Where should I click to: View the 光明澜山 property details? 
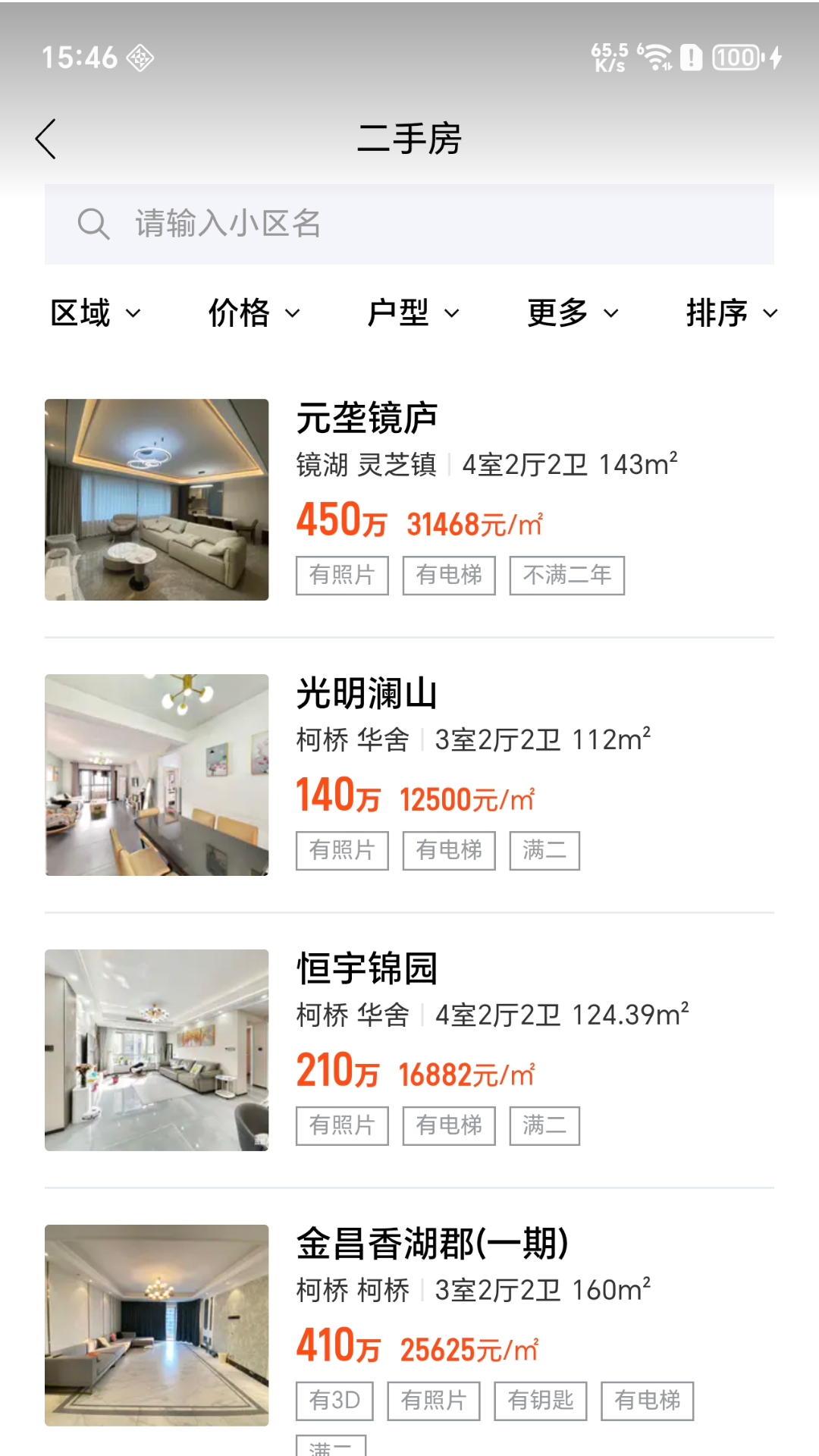click(409, 774)
